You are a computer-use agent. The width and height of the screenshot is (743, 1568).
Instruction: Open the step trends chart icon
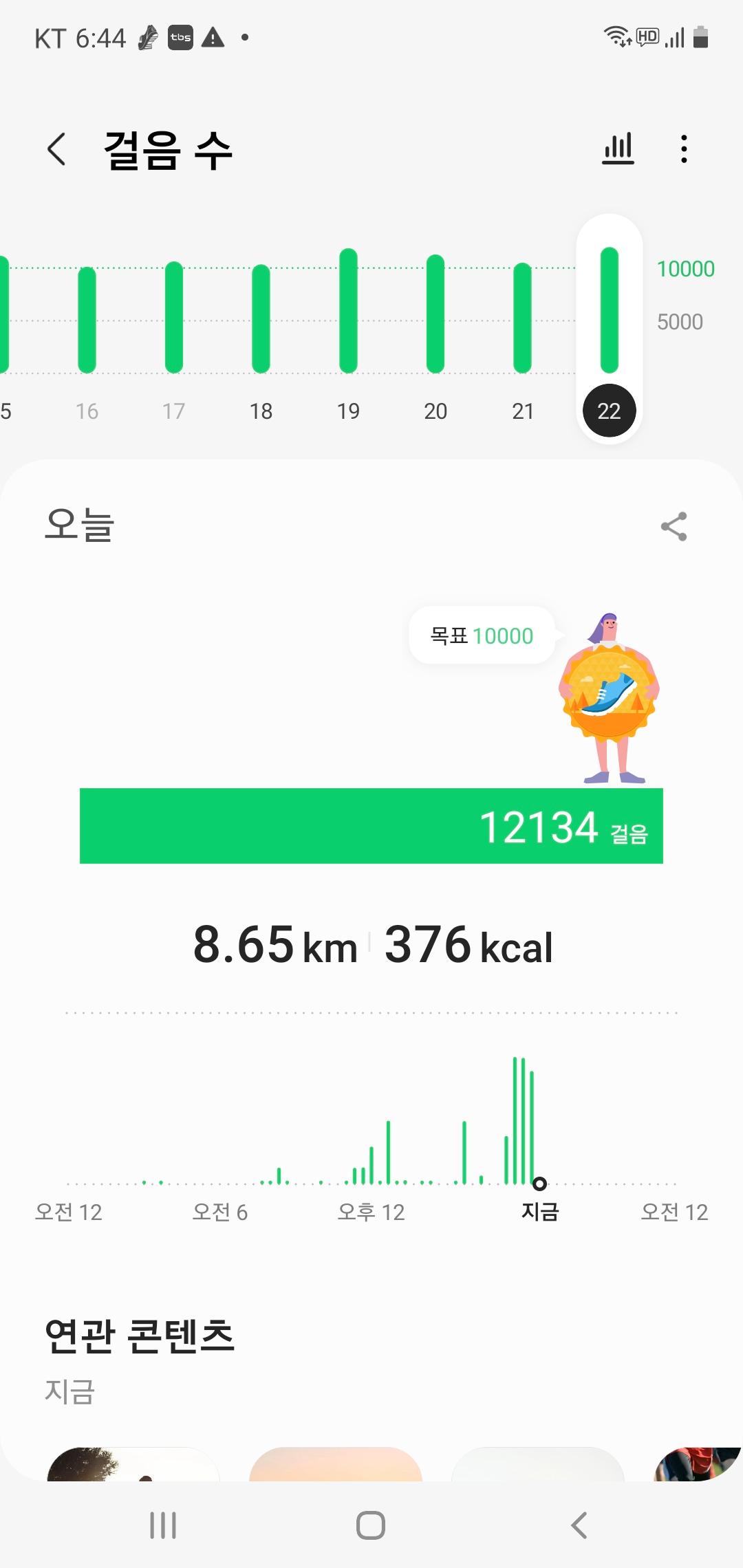[618, 149]
